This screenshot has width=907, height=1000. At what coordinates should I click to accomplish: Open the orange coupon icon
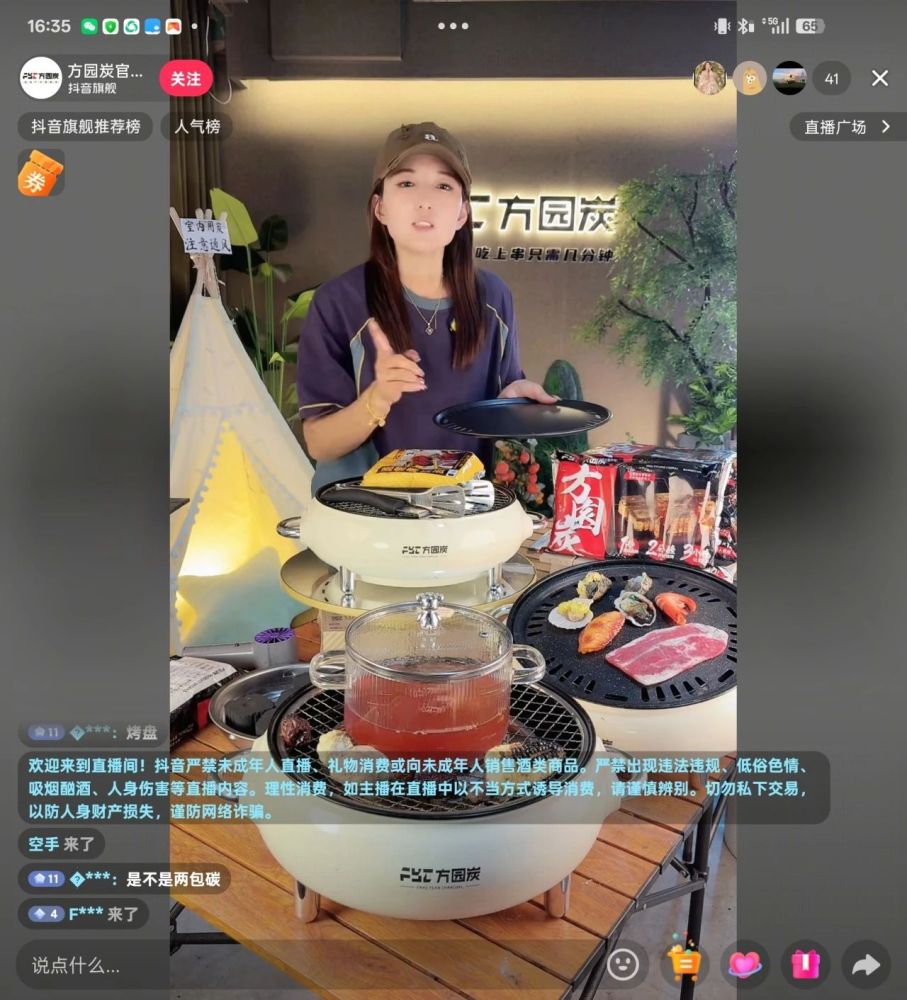(x=40, y=173)
